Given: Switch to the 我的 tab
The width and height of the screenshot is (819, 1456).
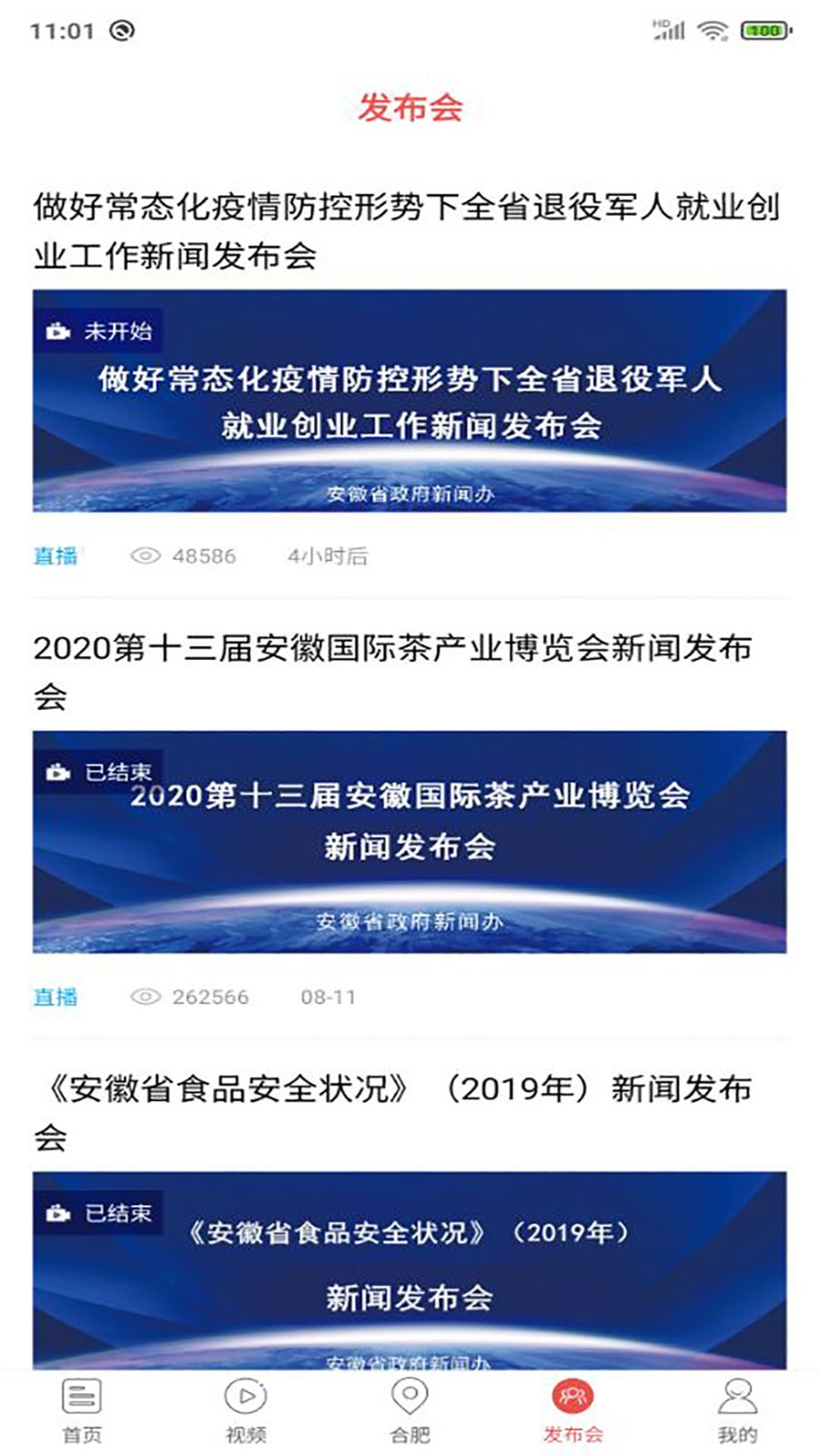Looking at the screenshot, I should point(737,1415).
